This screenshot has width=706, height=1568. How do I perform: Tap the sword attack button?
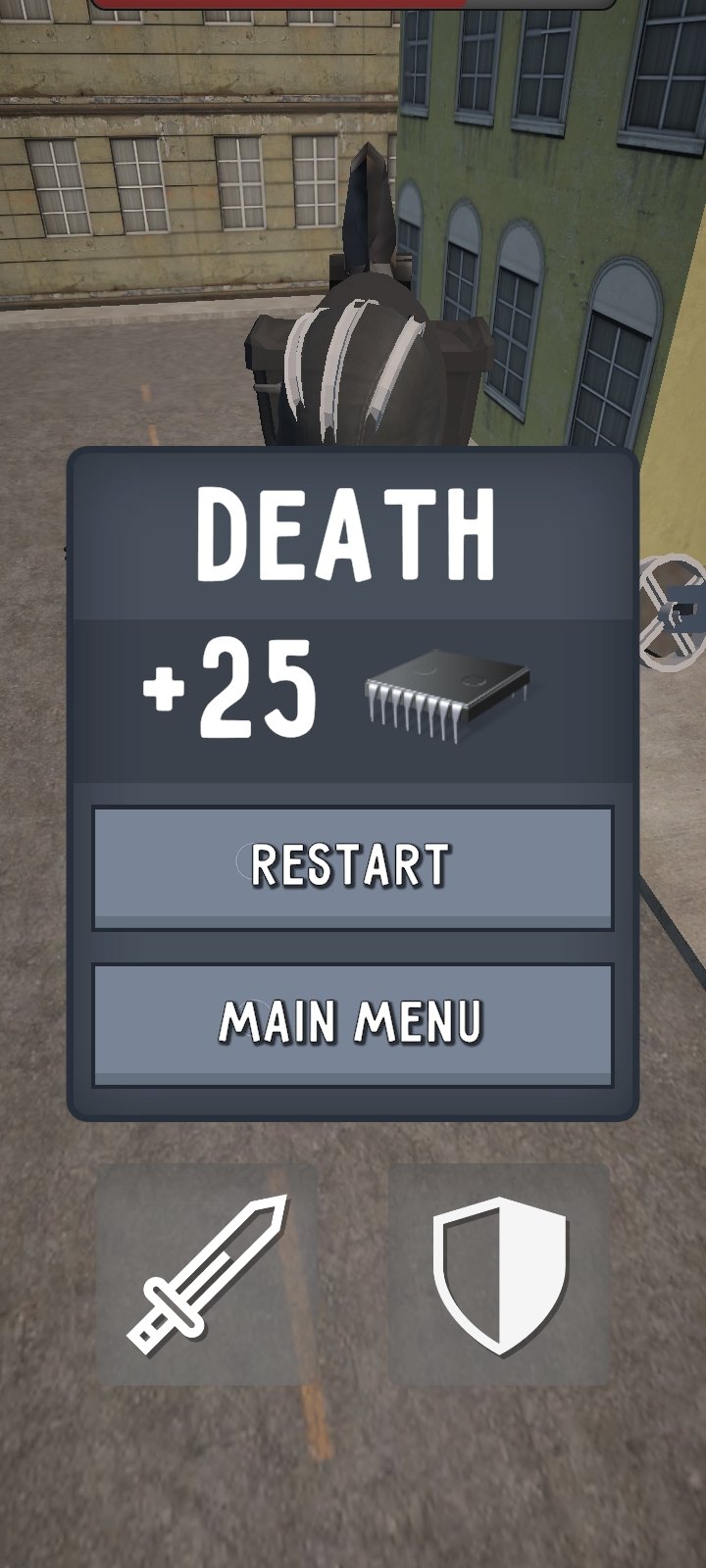click(208, 1274)
